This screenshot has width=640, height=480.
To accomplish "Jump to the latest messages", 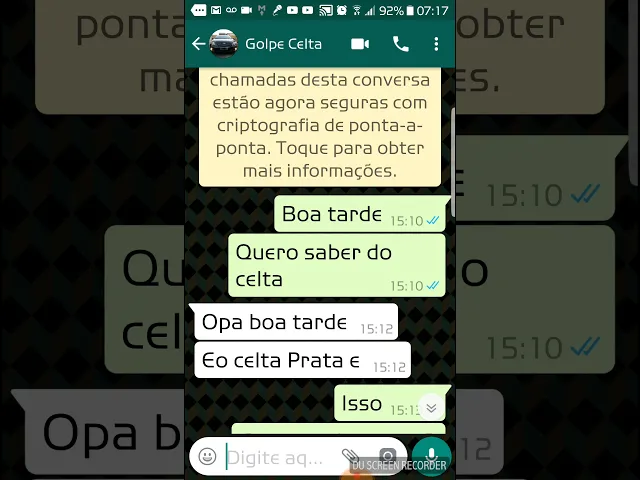I will point(431,407).
